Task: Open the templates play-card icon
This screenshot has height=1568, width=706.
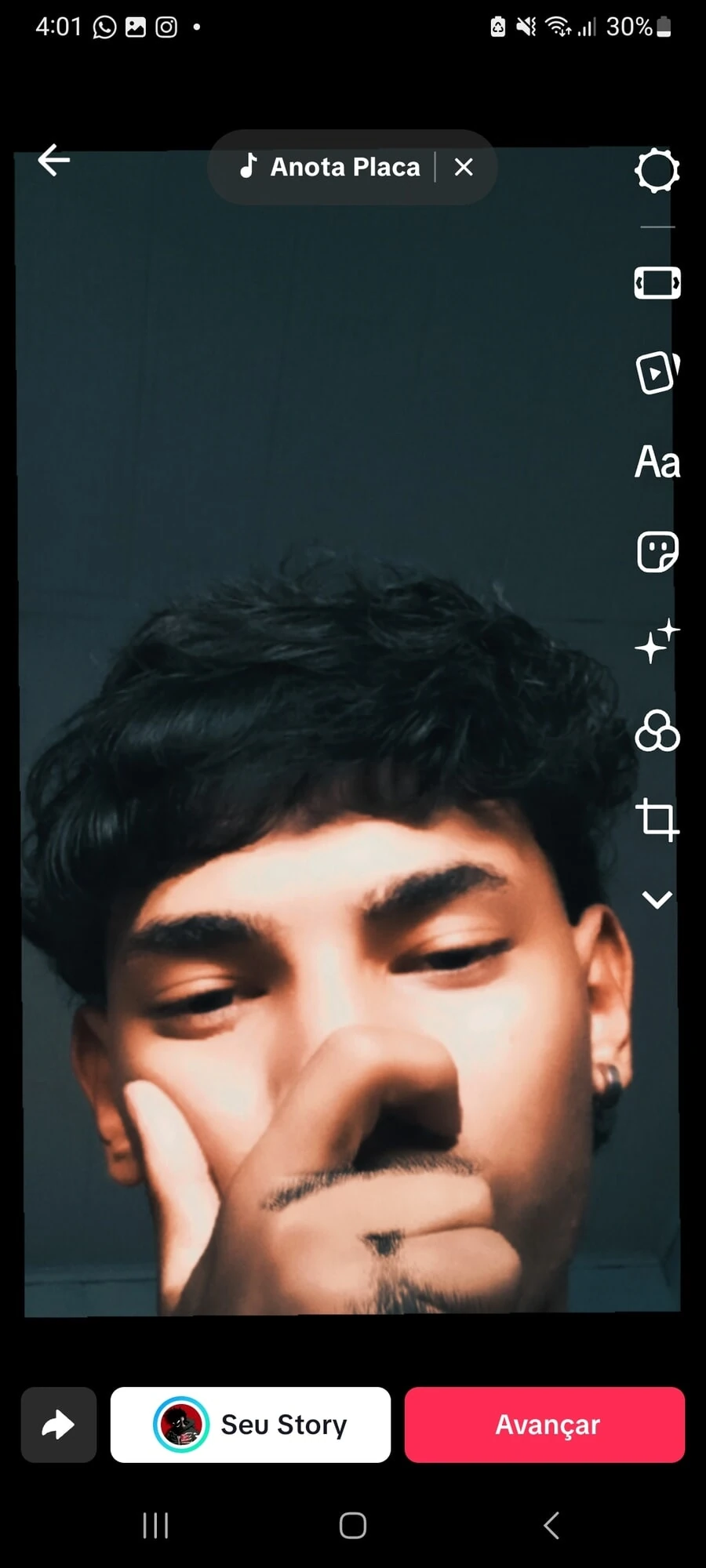Action: click(x=657, y=372)
